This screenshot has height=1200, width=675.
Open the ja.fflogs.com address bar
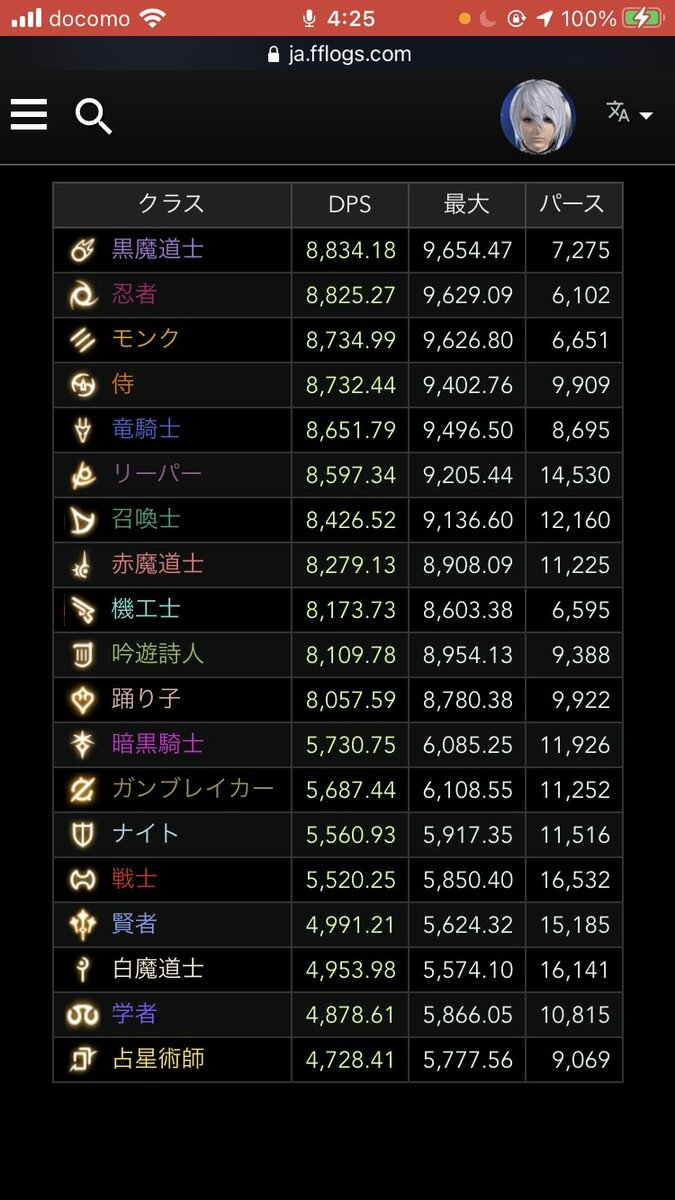[x=339, y=54]
